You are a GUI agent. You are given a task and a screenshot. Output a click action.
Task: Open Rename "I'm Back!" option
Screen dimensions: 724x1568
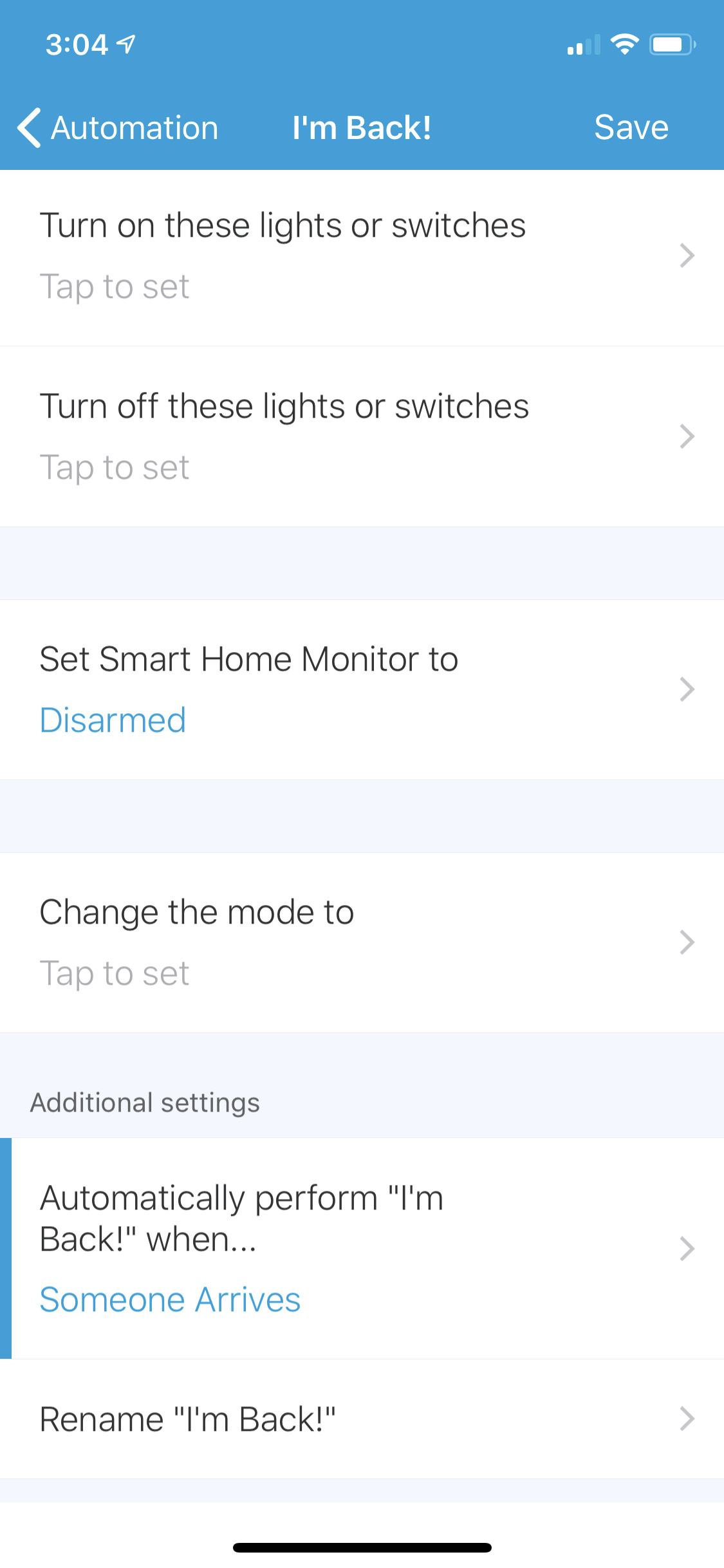362,1419
